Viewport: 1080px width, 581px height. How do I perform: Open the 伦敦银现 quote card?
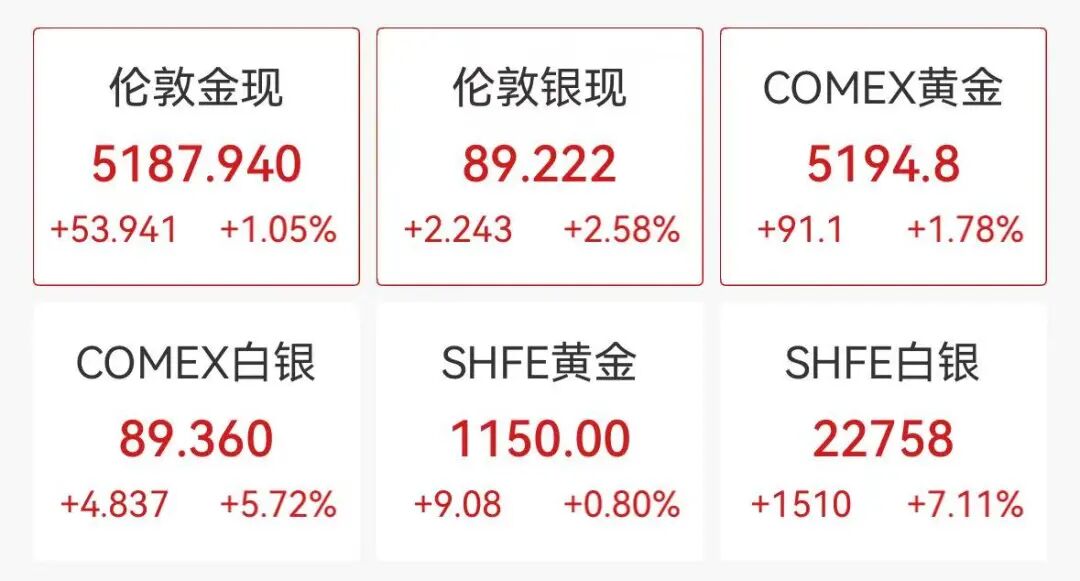(x=539, y=157)
